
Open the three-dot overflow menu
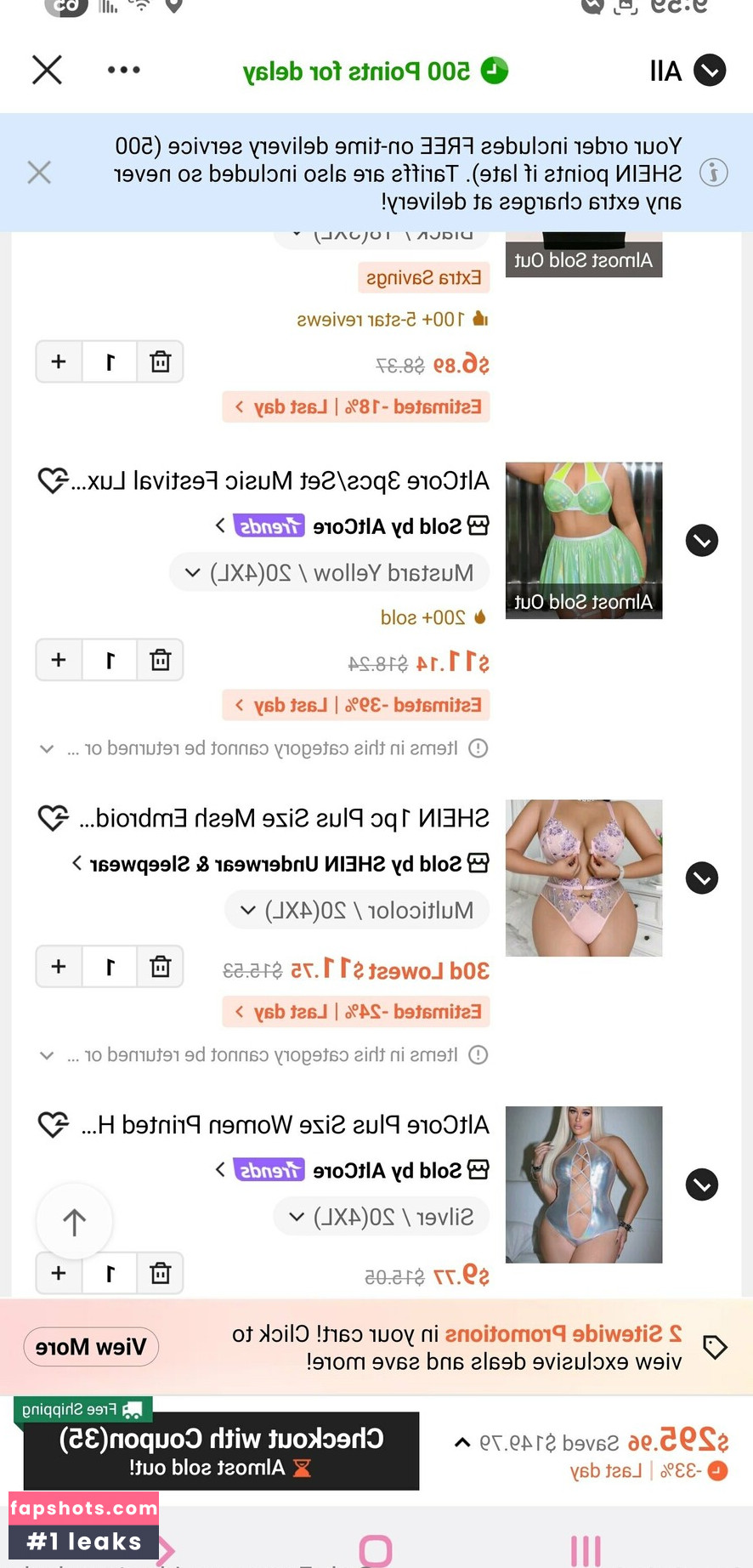[124, 70]
